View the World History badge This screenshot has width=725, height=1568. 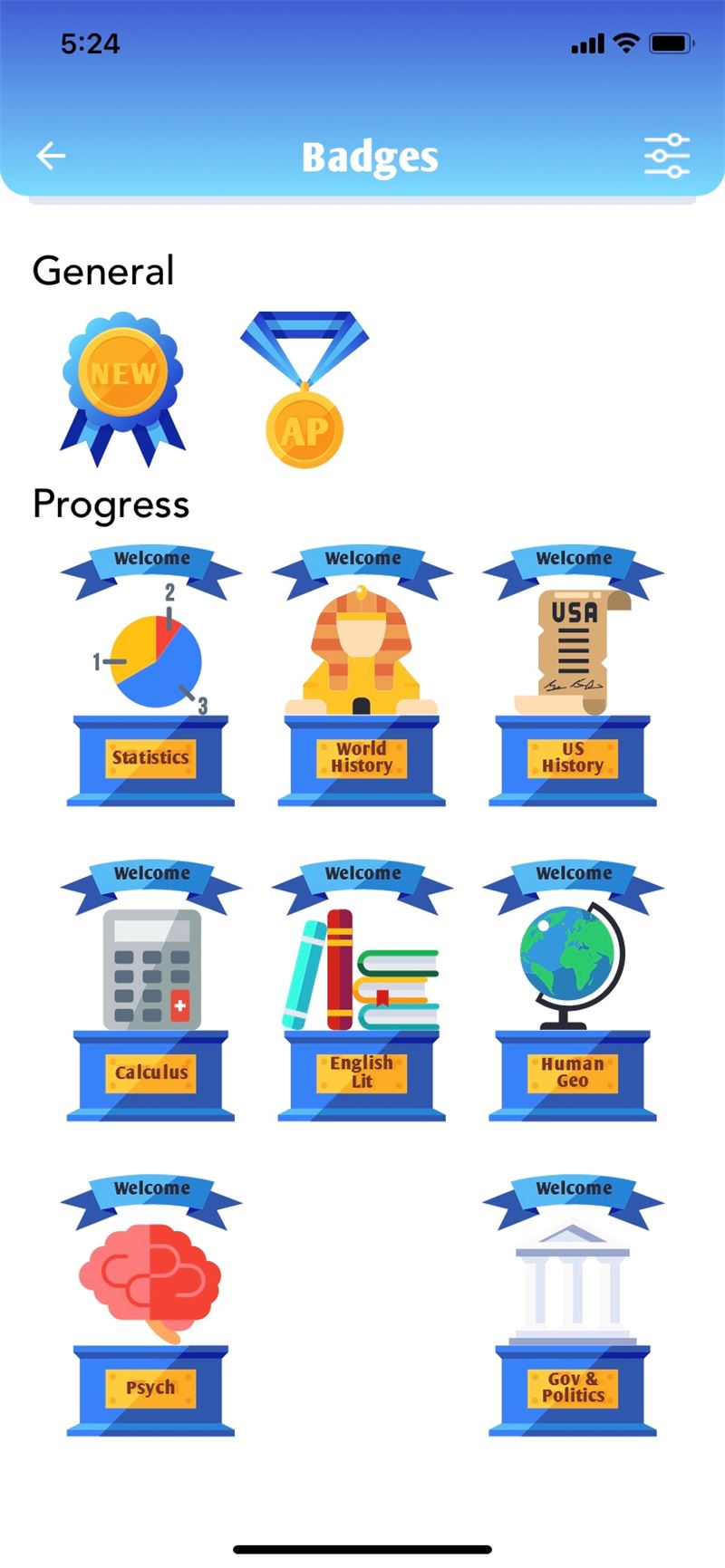(362, 676)
